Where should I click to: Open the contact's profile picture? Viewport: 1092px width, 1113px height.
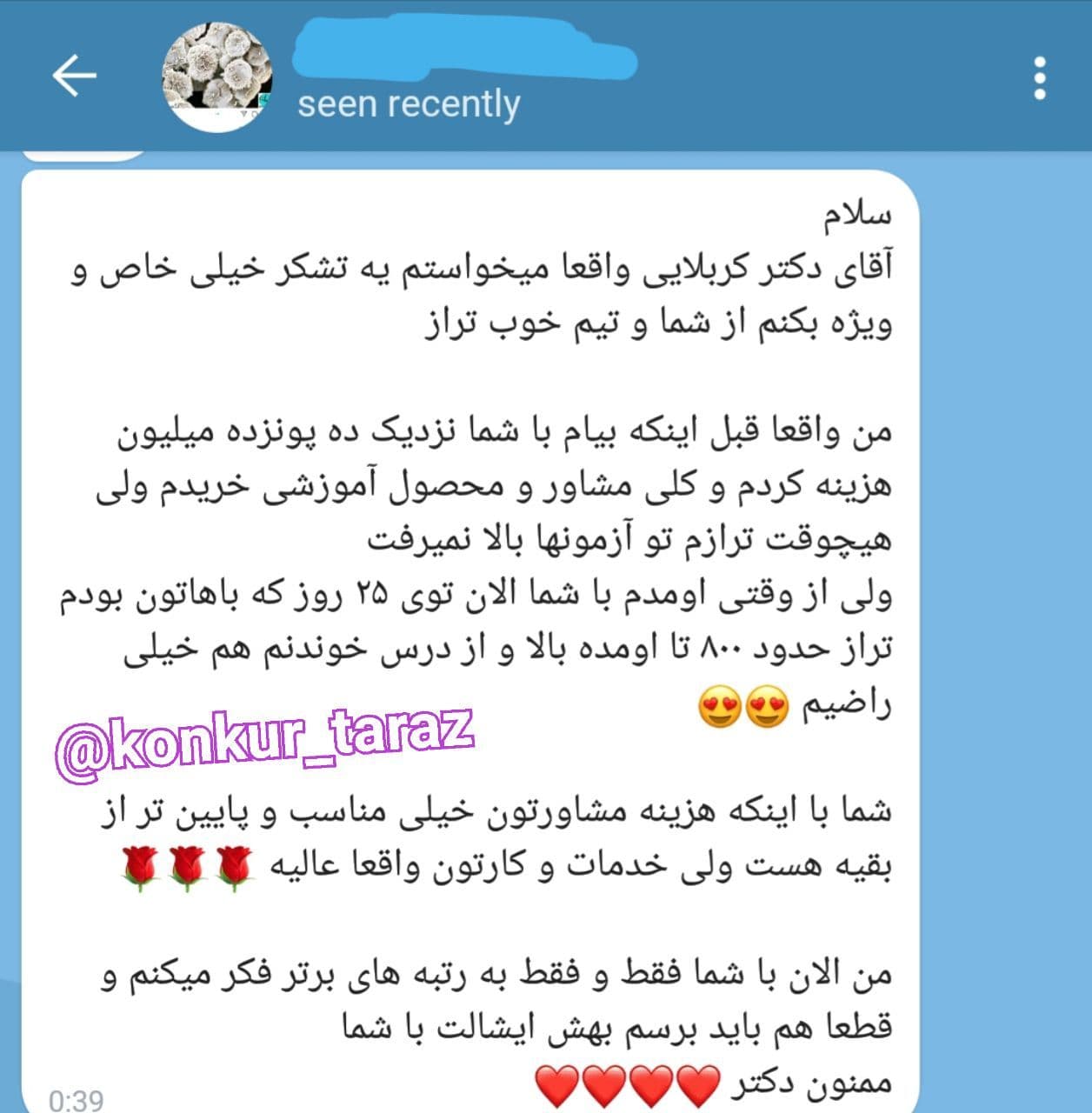[217, 77]
